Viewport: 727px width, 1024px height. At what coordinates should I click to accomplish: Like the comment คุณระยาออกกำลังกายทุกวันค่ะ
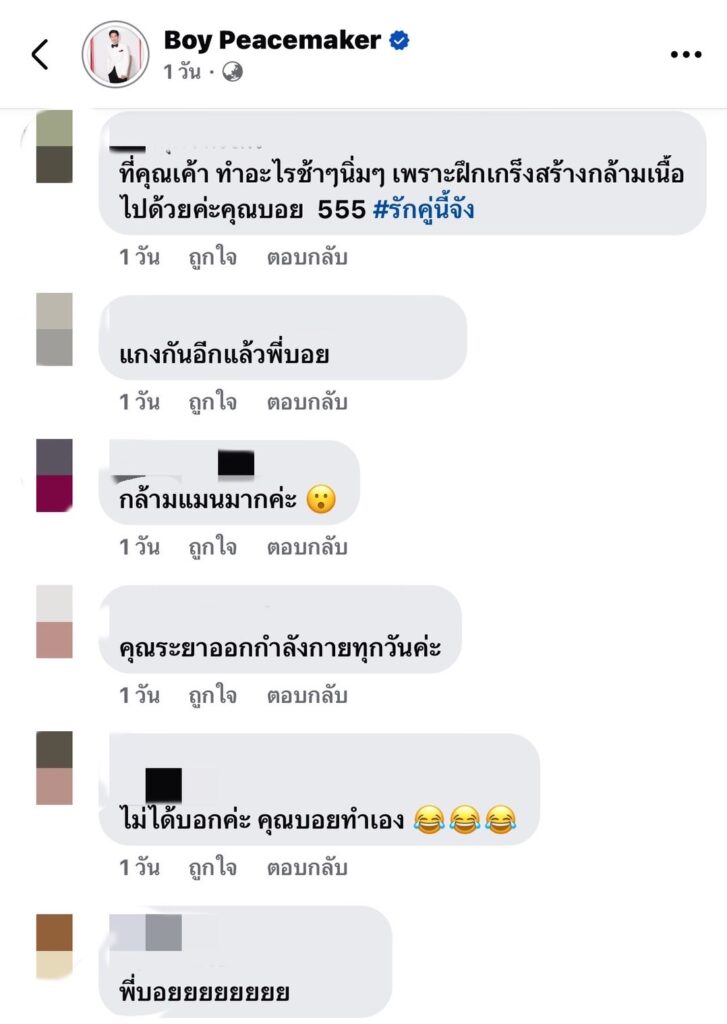tap(212, 695)
